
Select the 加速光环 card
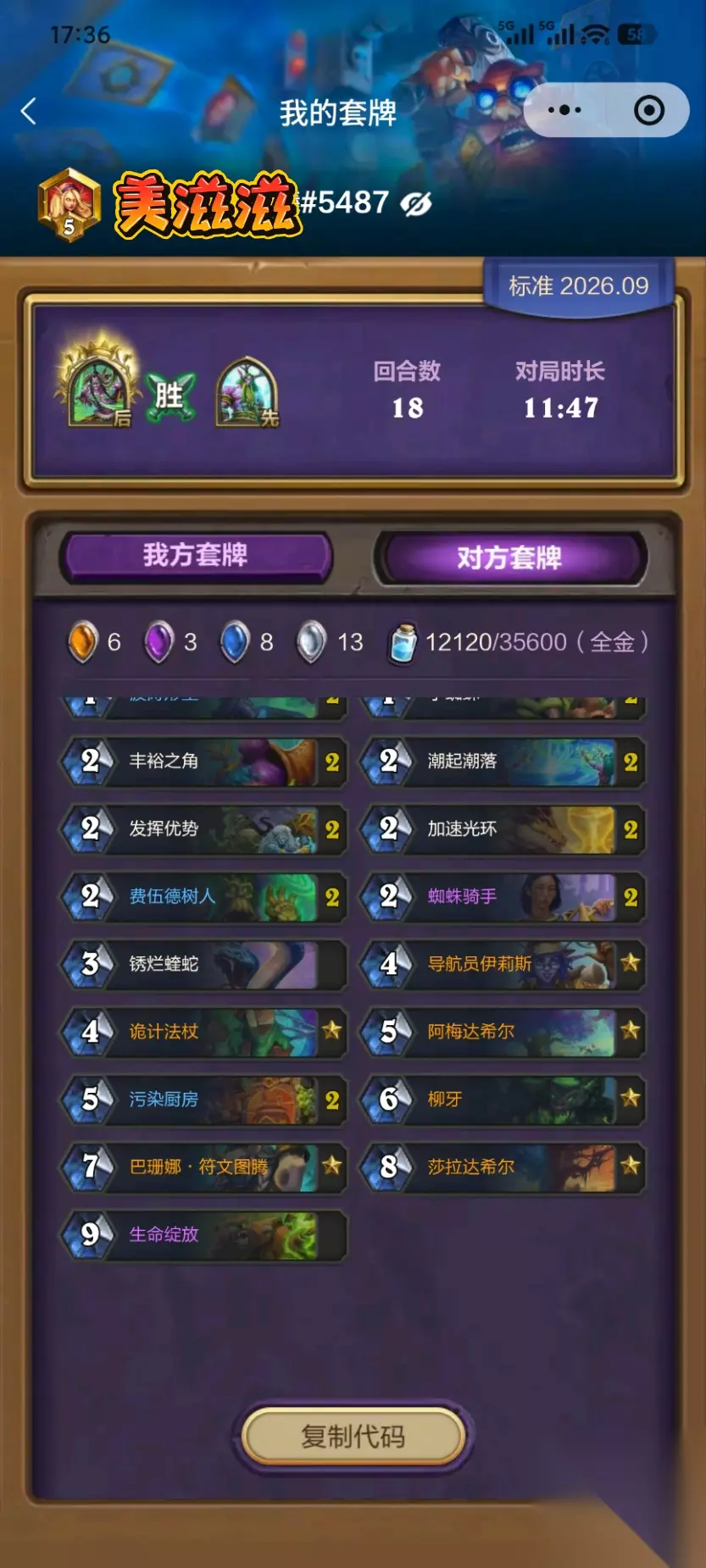point(502,829)
